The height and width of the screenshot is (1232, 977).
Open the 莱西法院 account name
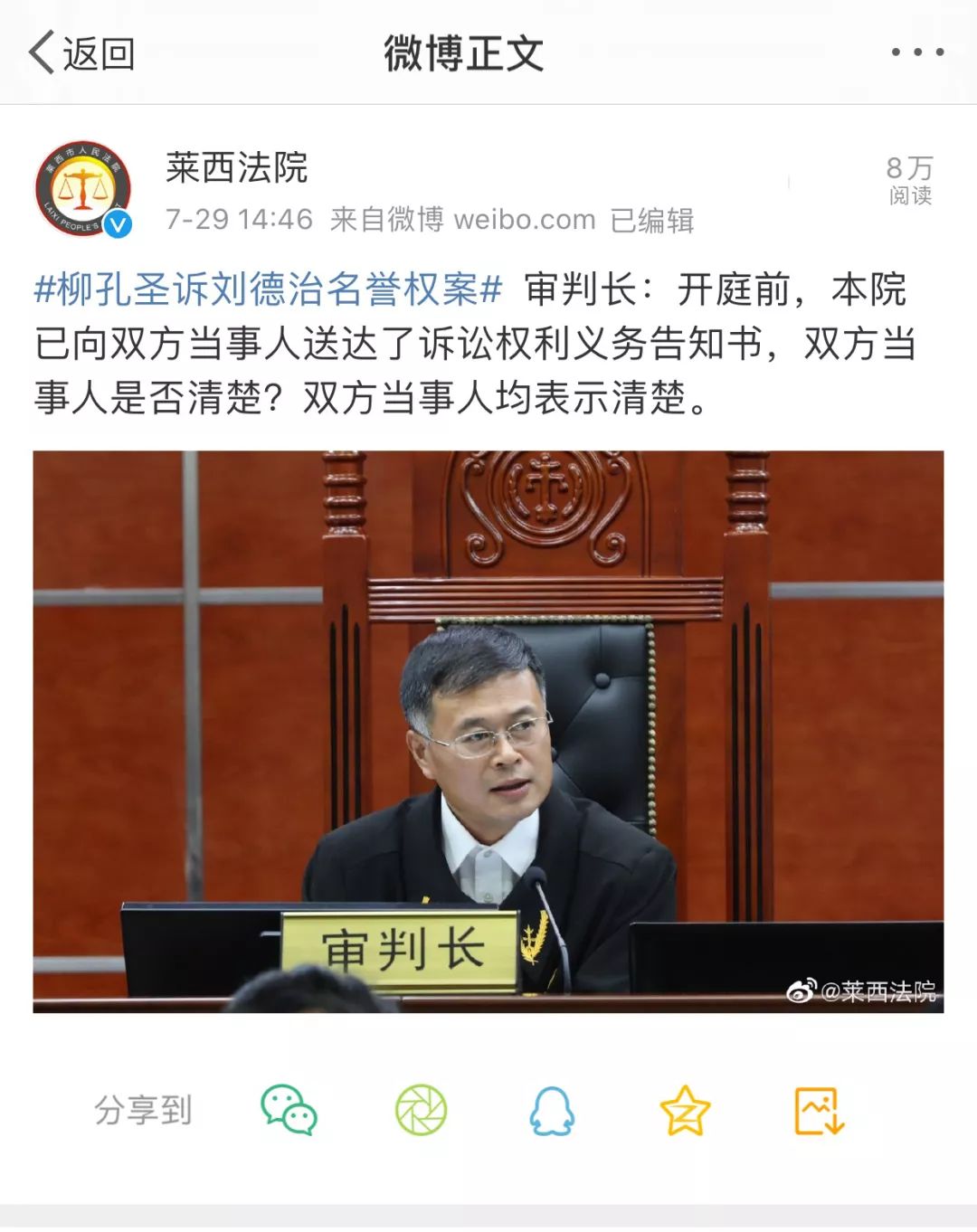tap(237, 168)
